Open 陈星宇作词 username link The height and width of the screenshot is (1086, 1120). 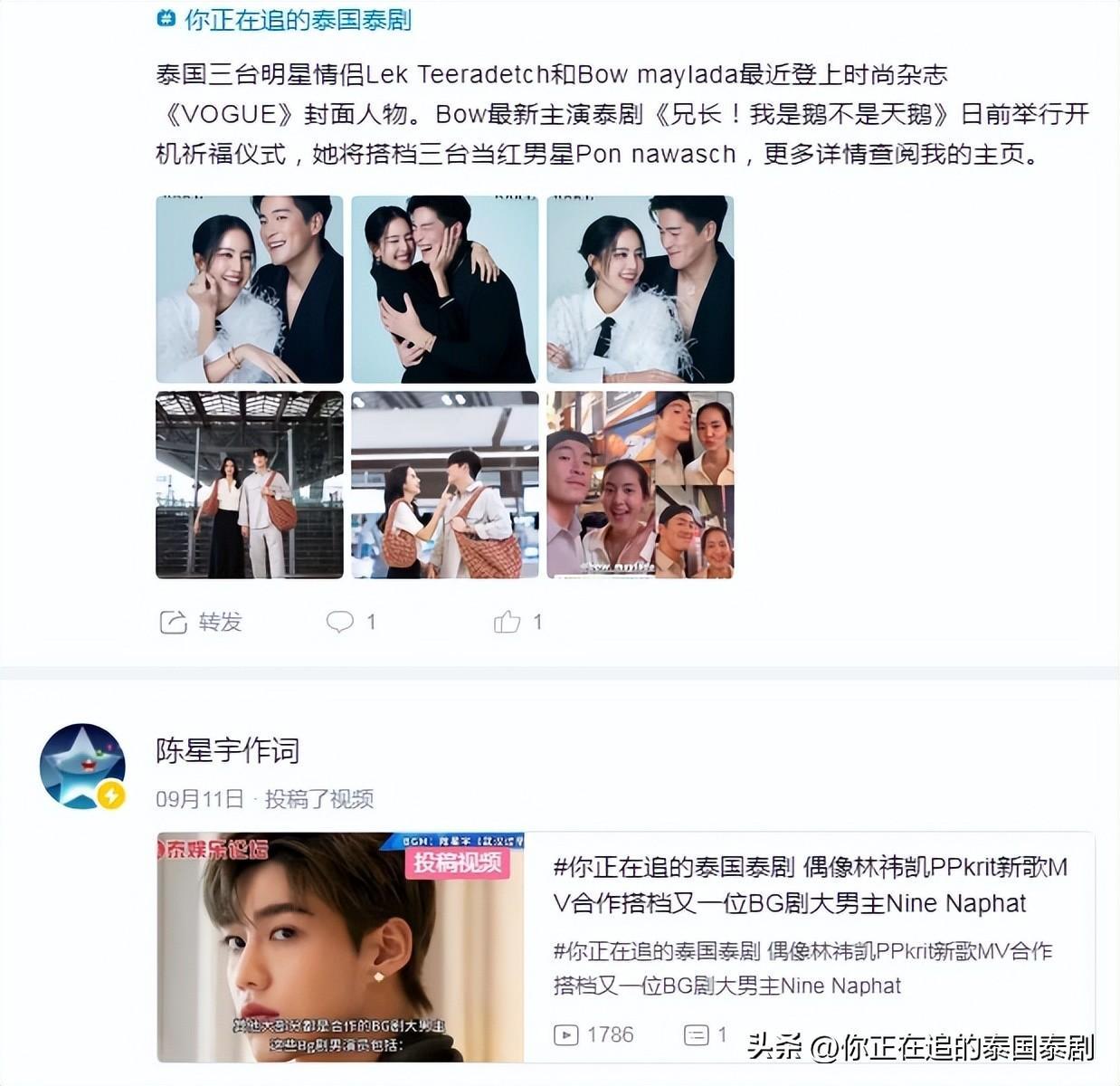[227, 750]
